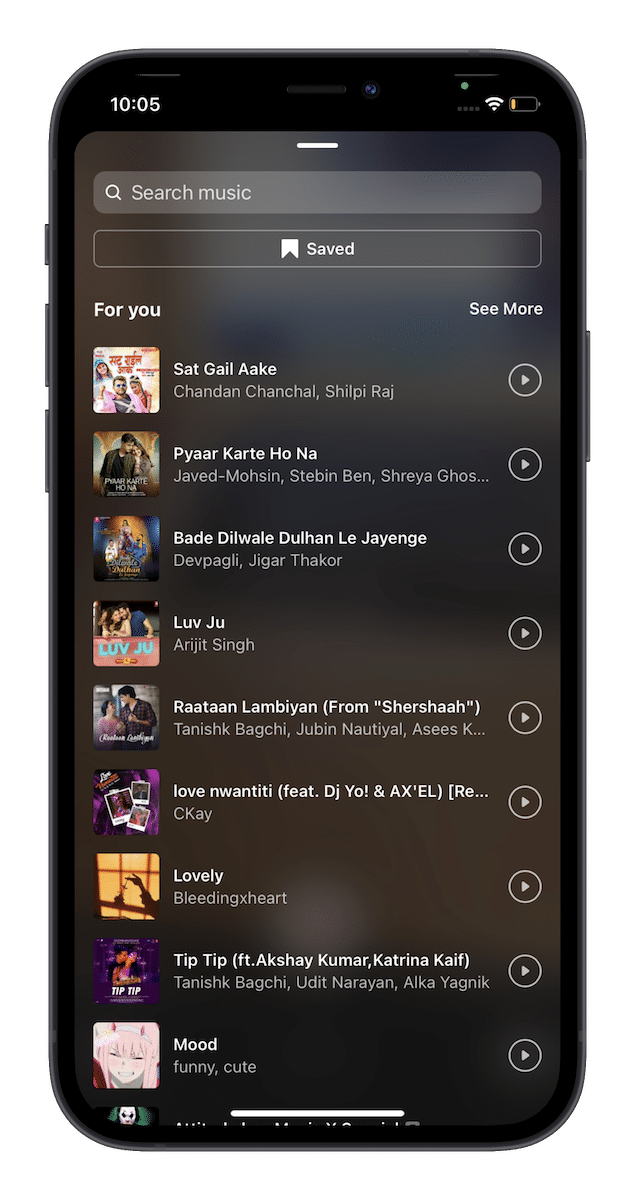Viewport: 635px width, 1200px height.
Task: Play the love nwantiti preview
Action: [525, 802]
